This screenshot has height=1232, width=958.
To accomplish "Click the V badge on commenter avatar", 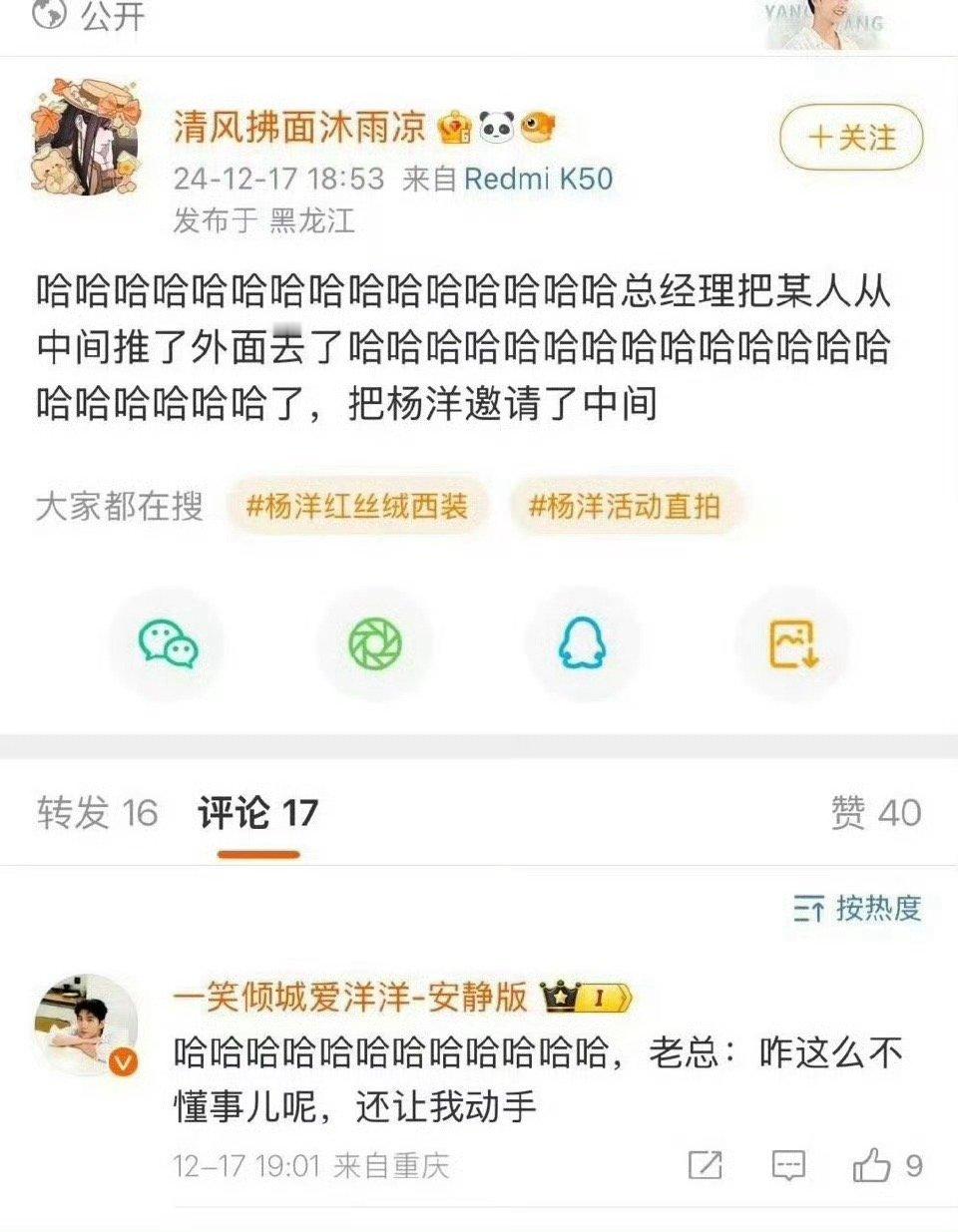I will click(122, 1060).
